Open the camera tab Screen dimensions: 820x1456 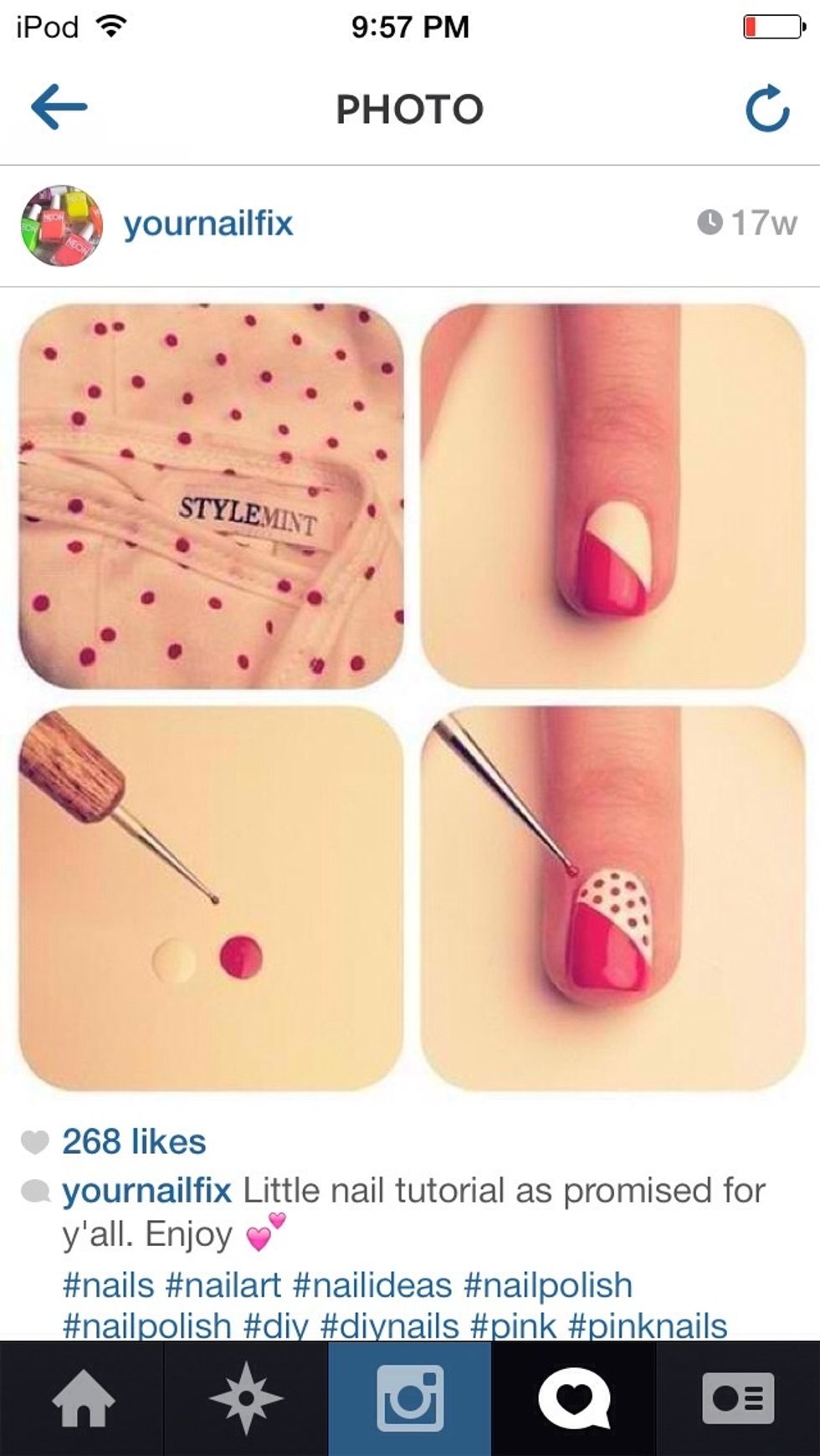[410, 1398]
